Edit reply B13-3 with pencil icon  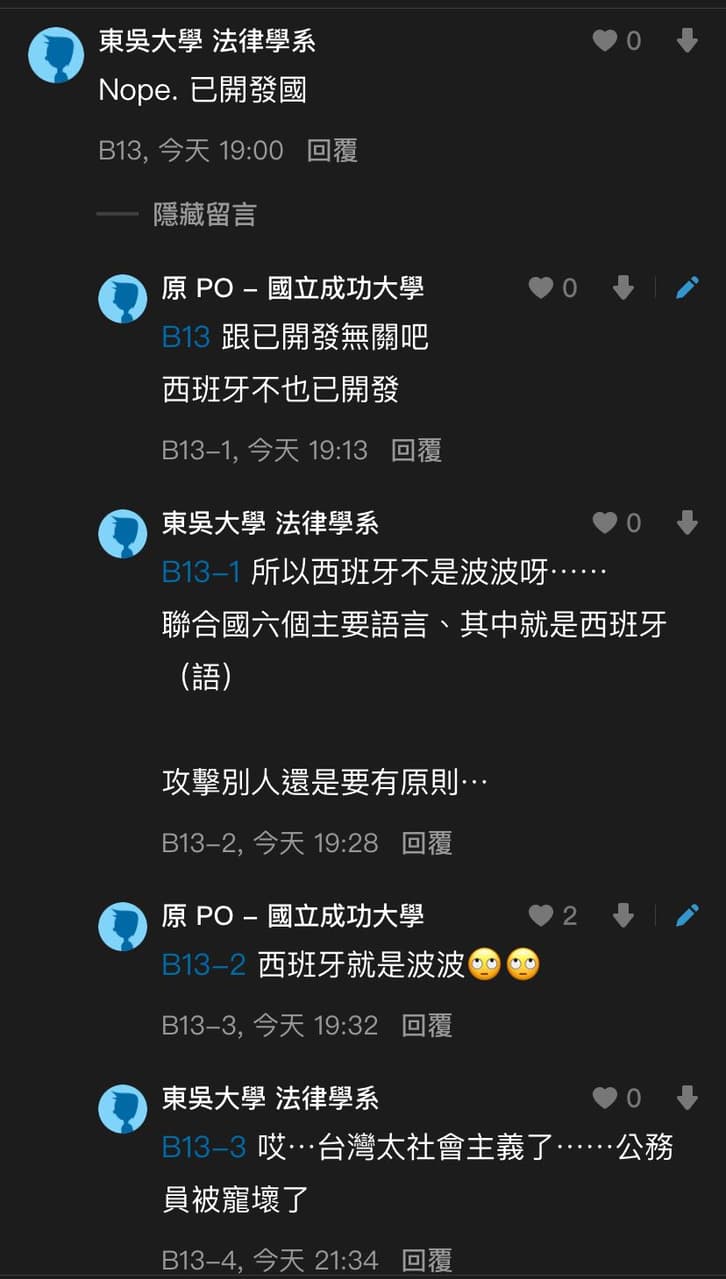click(687, 915)
